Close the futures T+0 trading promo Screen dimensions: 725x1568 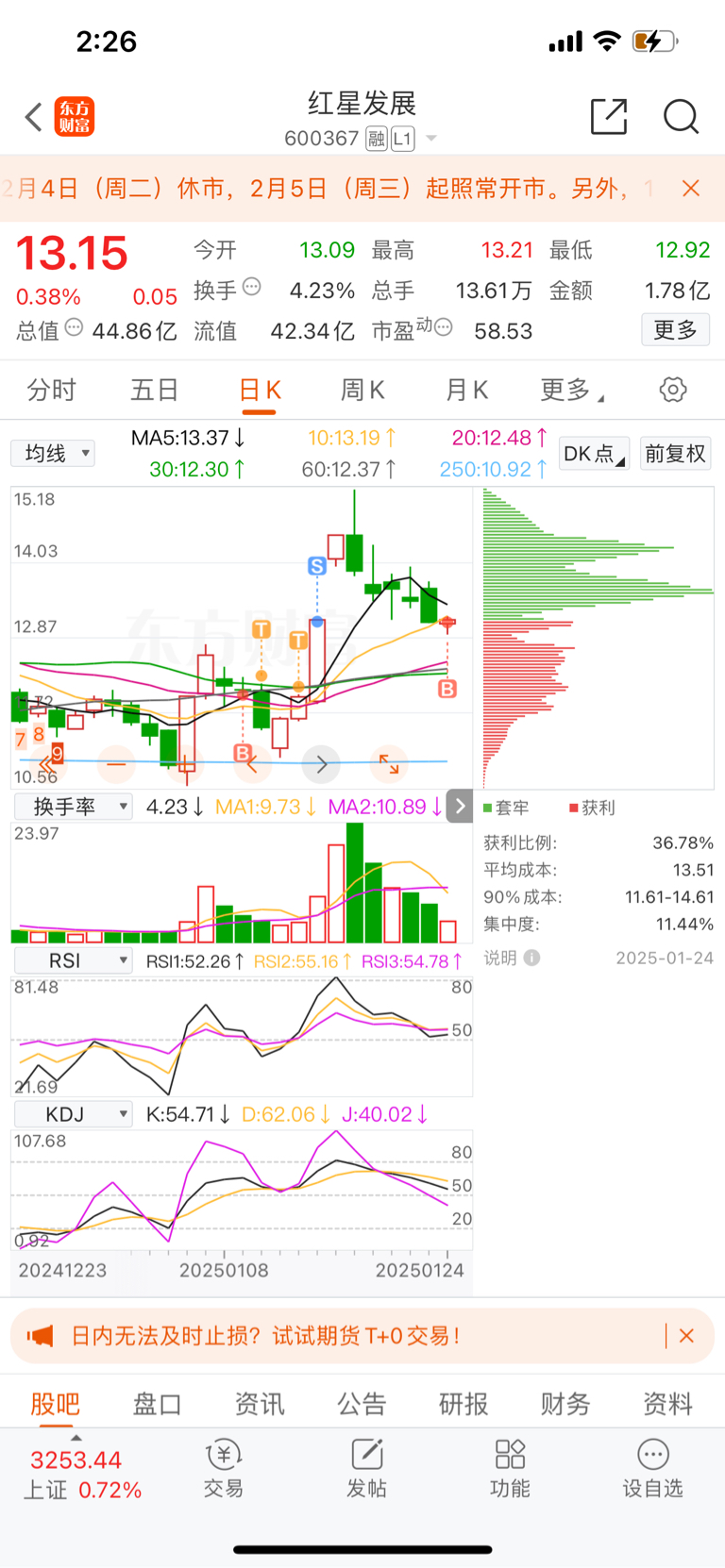[x=686, y=1336]
